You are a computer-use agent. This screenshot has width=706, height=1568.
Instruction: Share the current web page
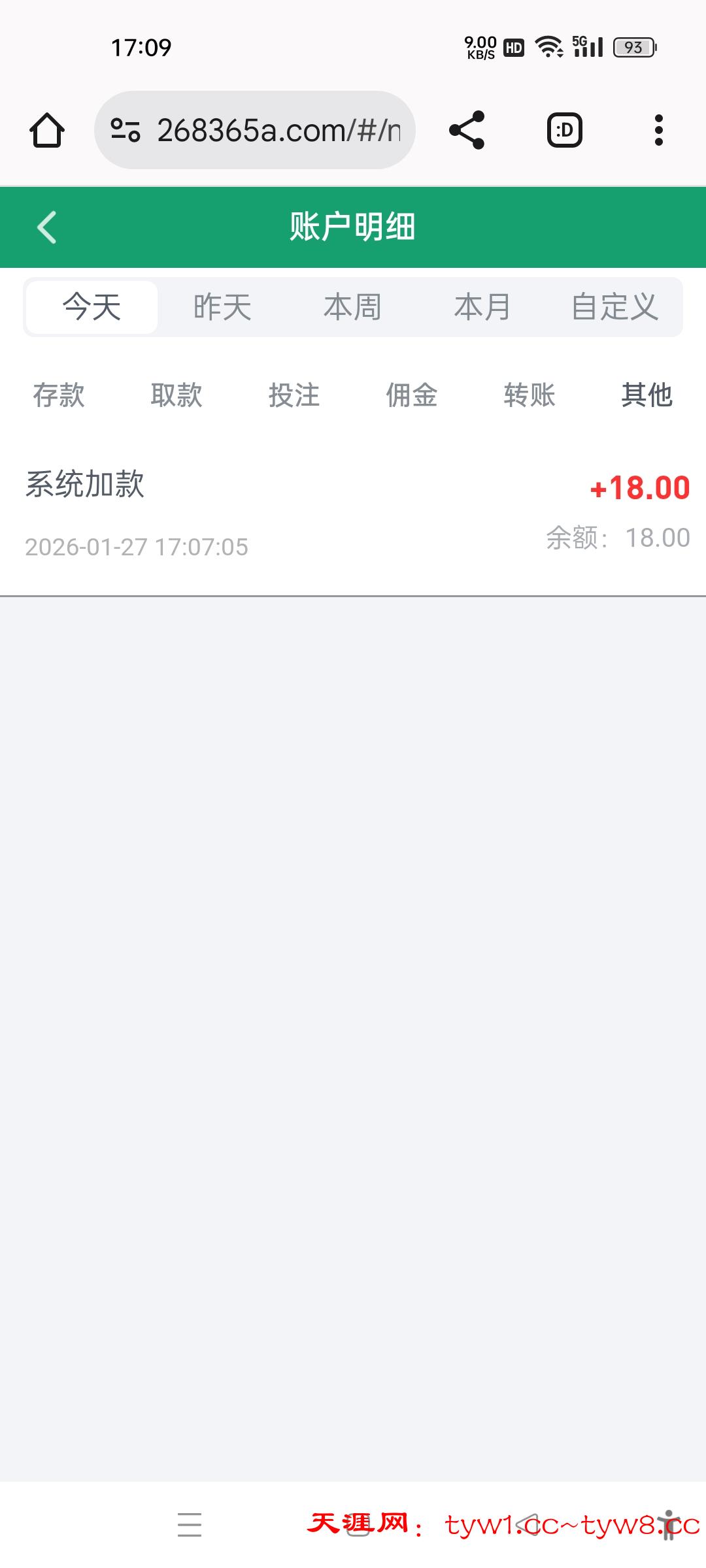(467, 130)
